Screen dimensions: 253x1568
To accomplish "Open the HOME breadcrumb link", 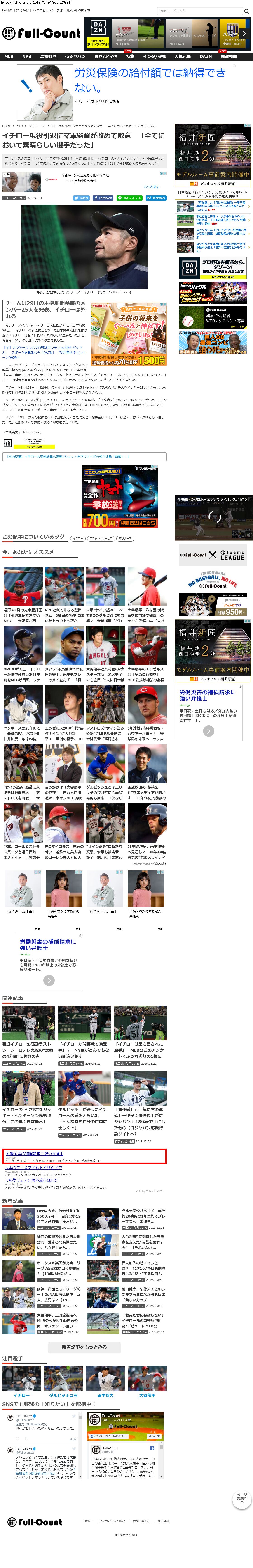I will (6, 126).
